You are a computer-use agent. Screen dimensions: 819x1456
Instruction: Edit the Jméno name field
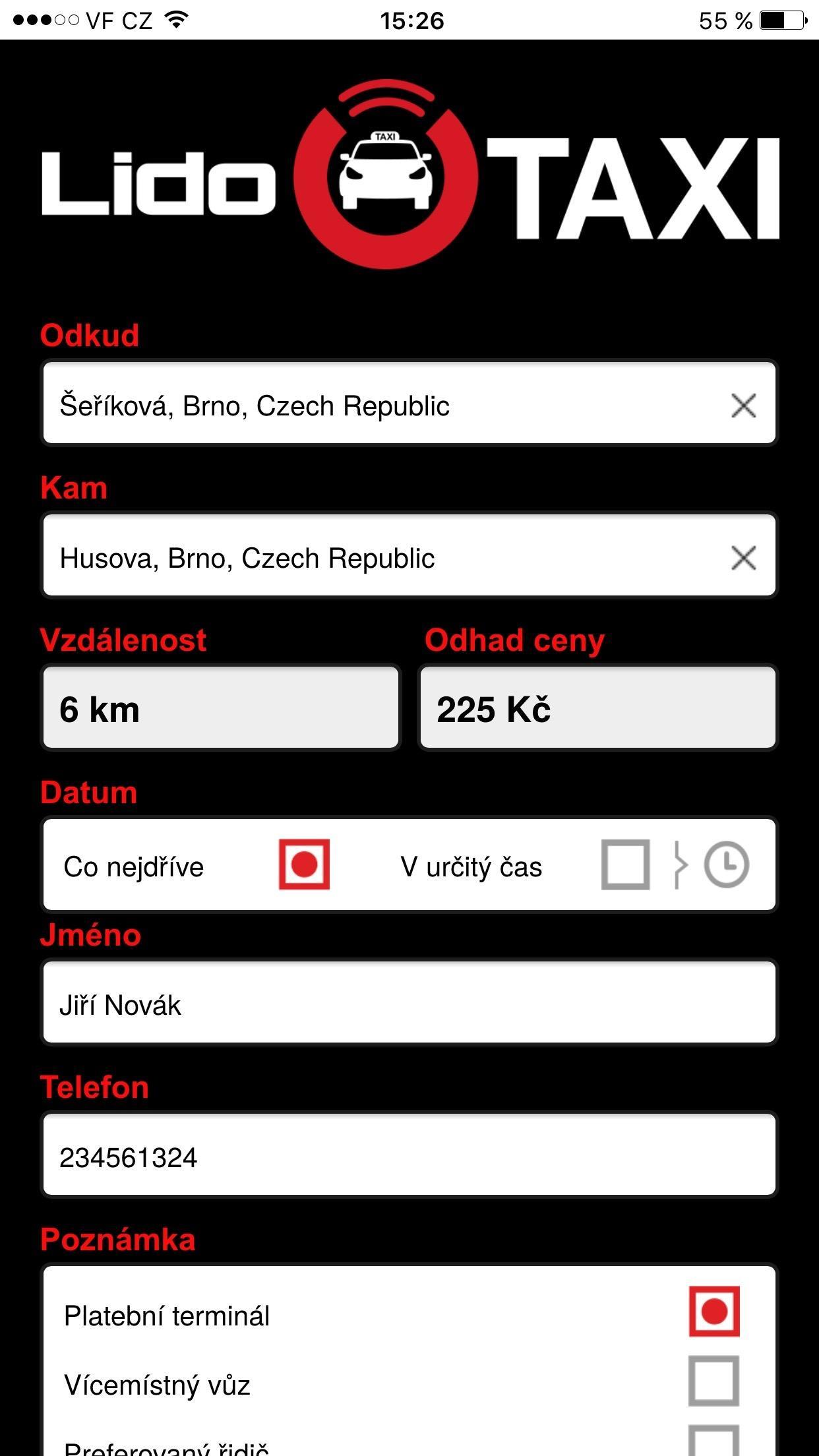[x=409, y=1004]
